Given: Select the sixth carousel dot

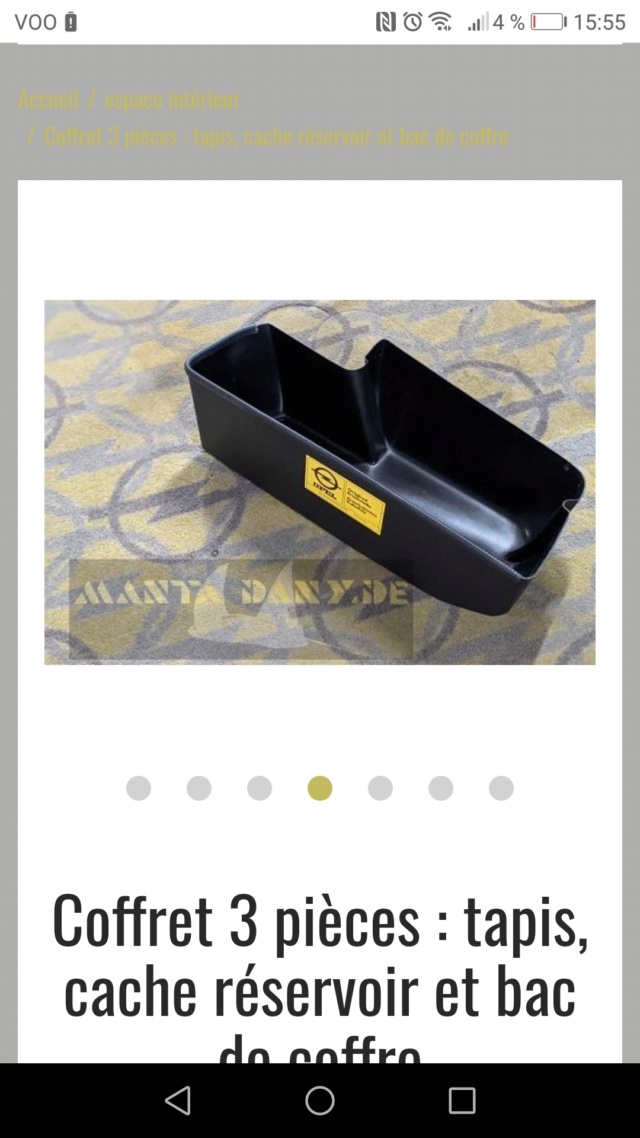Looking at the screenshot, I should point(441,788).
